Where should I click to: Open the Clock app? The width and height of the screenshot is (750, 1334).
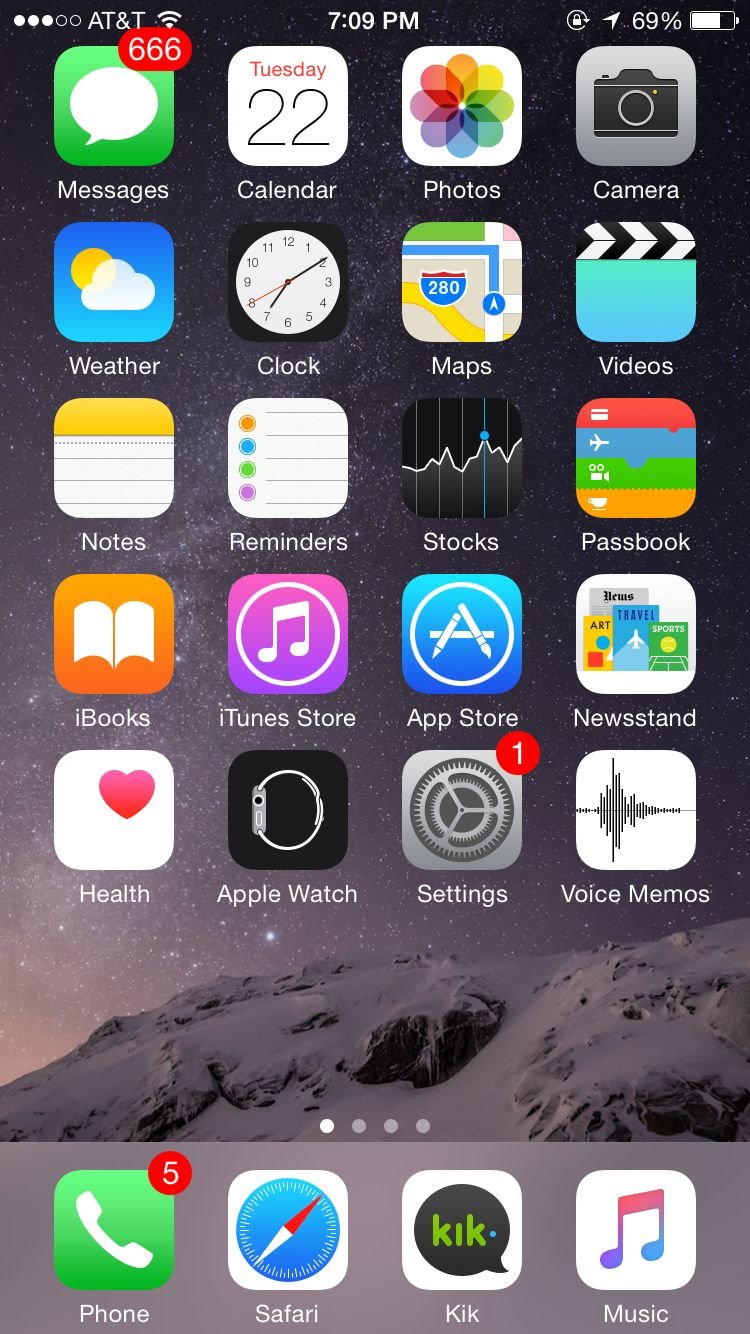tap(288, 282)
